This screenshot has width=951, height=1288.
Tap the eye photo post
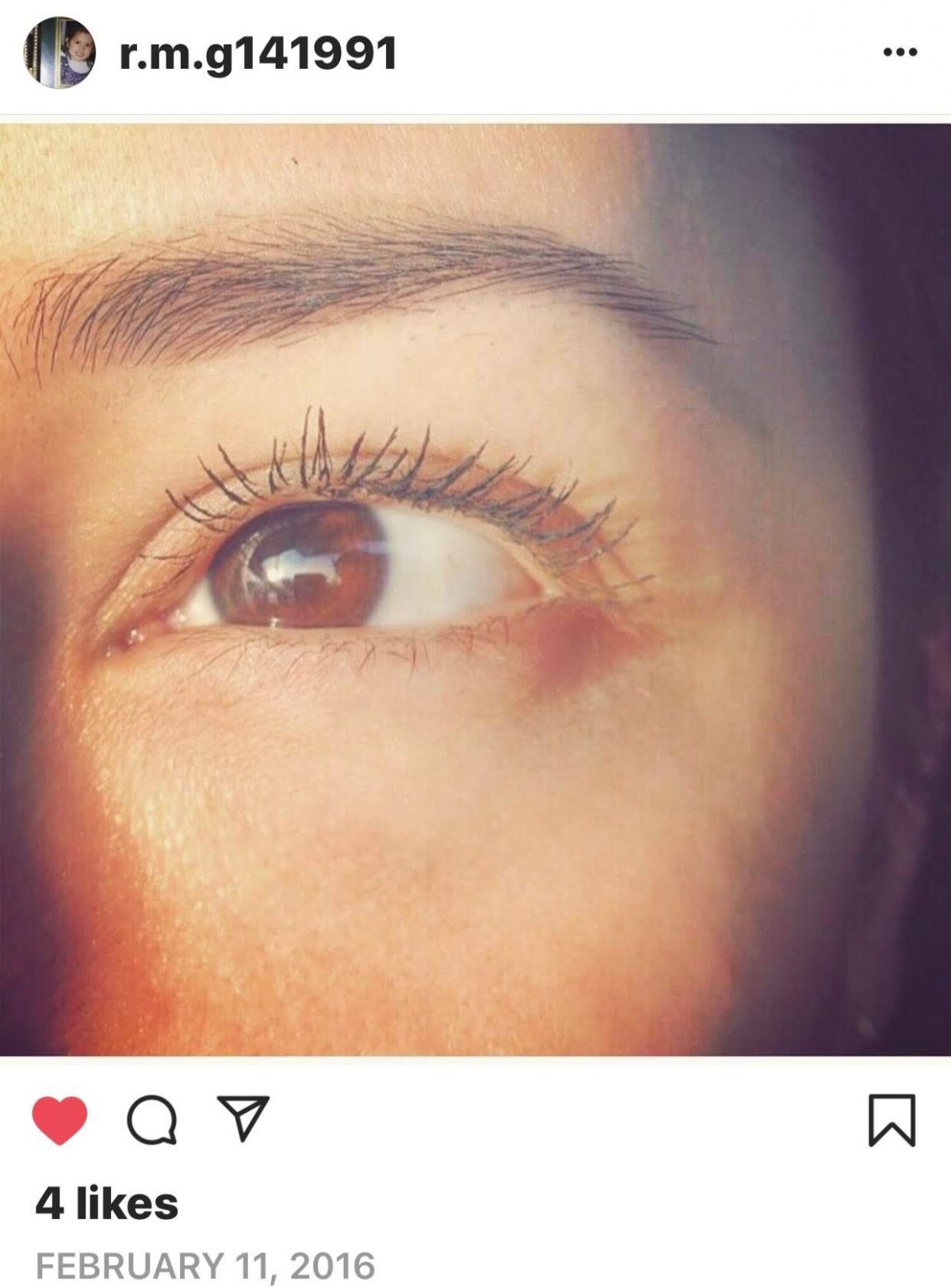click(x=475, y=589)
